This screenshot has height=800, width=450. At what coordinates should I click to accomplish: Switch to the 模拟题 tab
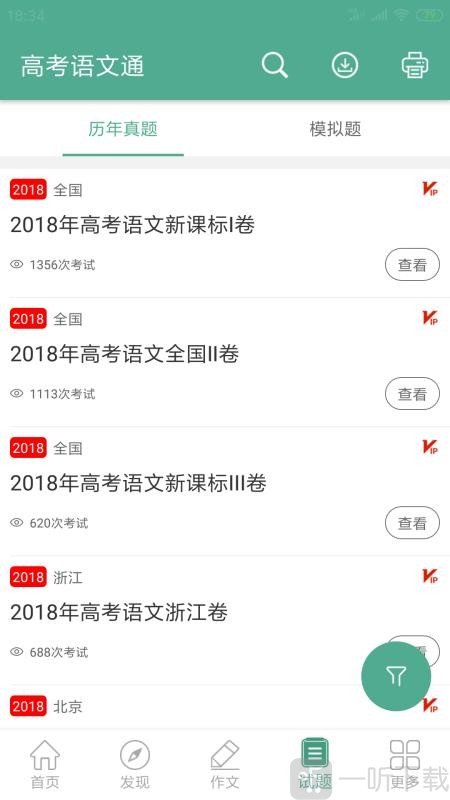(x=335, y=129)
